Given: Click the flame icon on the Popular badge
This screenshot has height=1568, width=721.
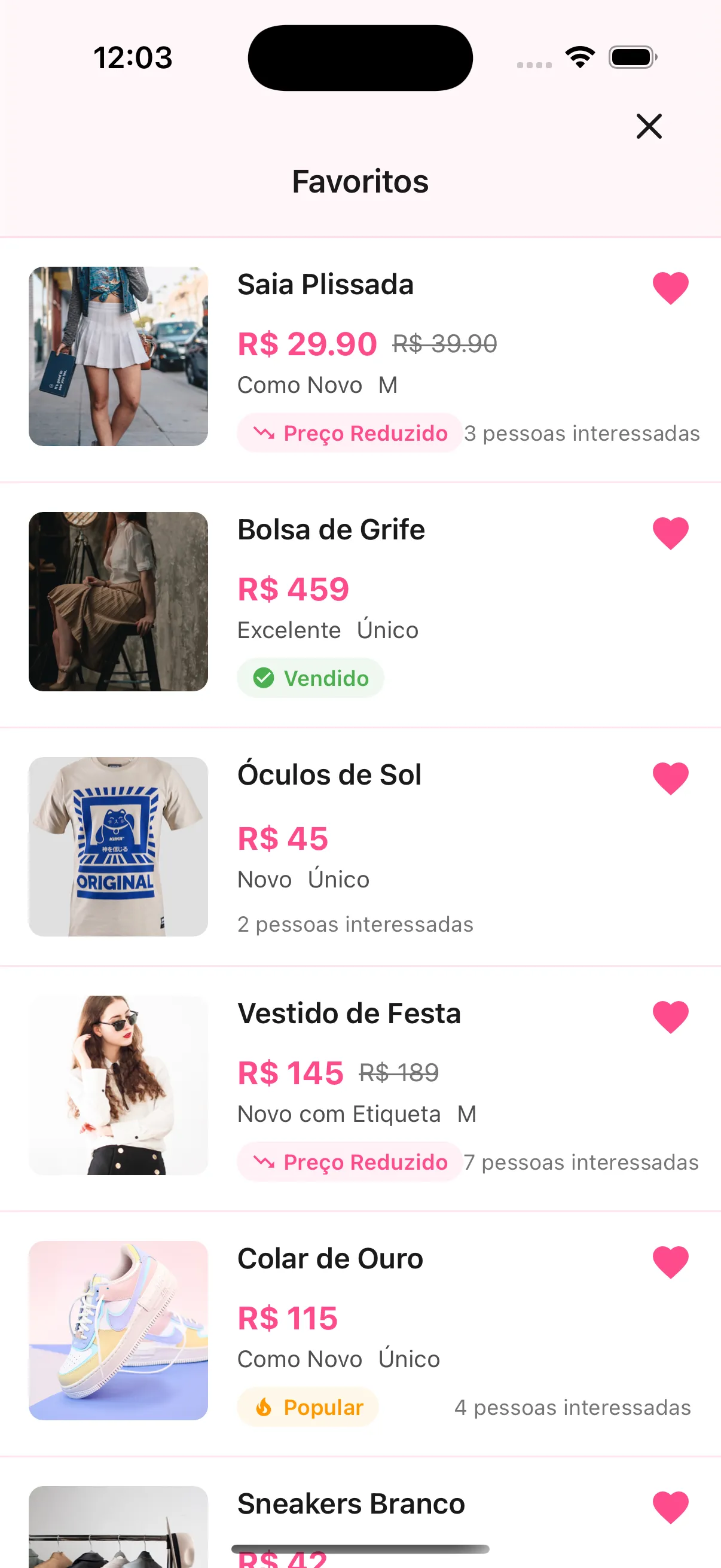Looking at the screenshot, I should (264, 1407).
